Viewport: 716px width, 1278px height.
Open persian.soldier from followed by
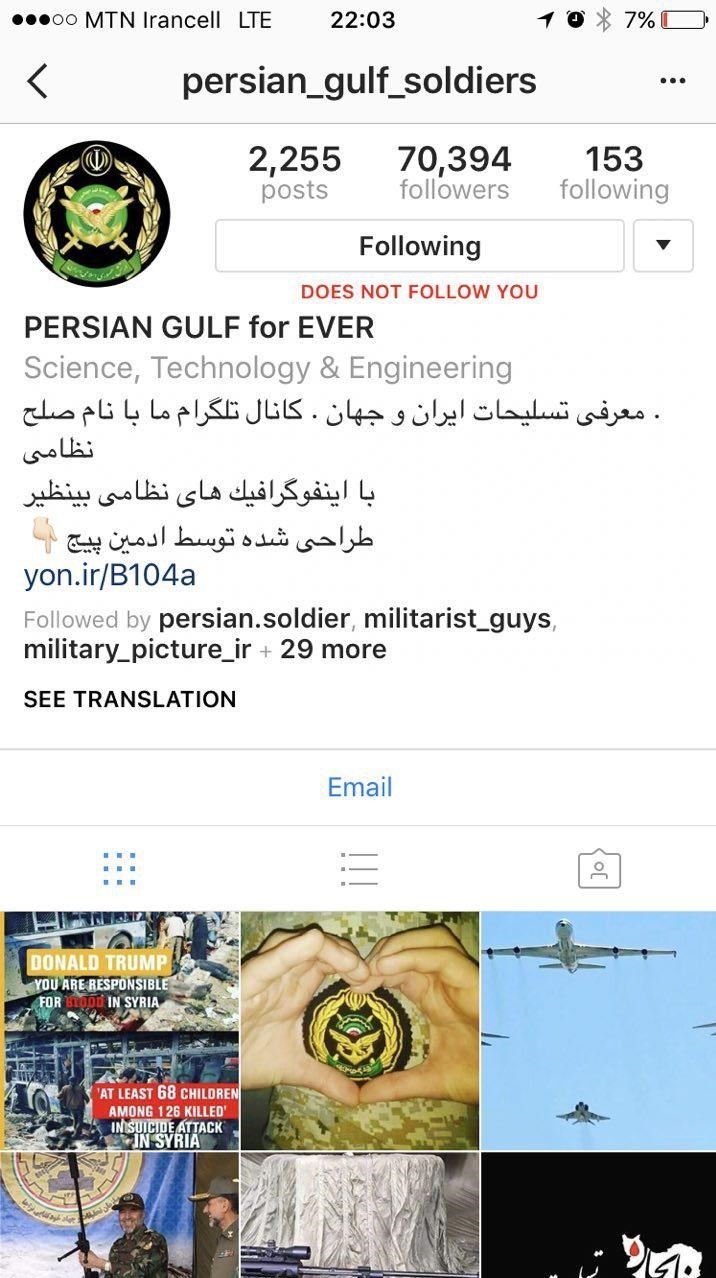pos(254,619)
